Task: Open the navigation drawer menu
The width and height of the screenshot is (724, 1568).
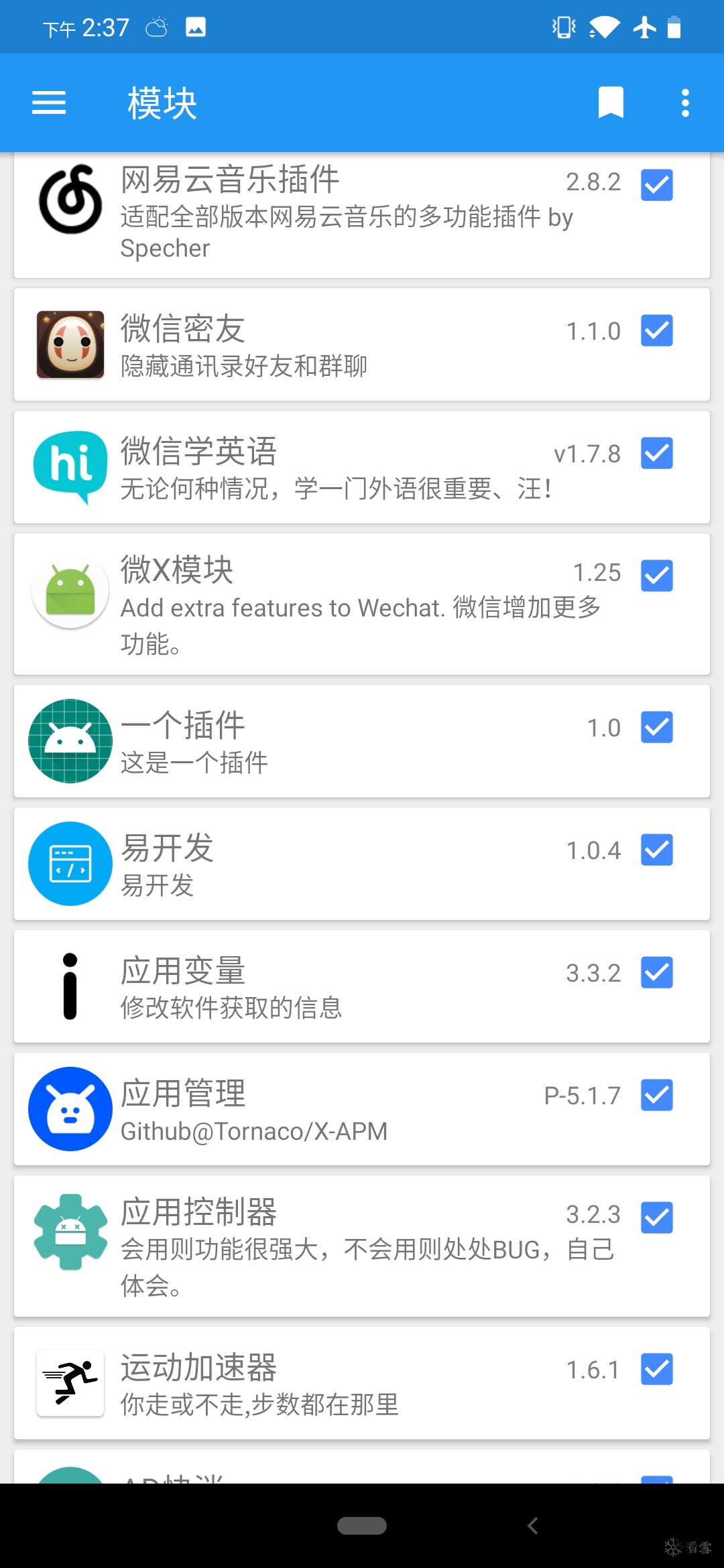Action: [49, 103]
